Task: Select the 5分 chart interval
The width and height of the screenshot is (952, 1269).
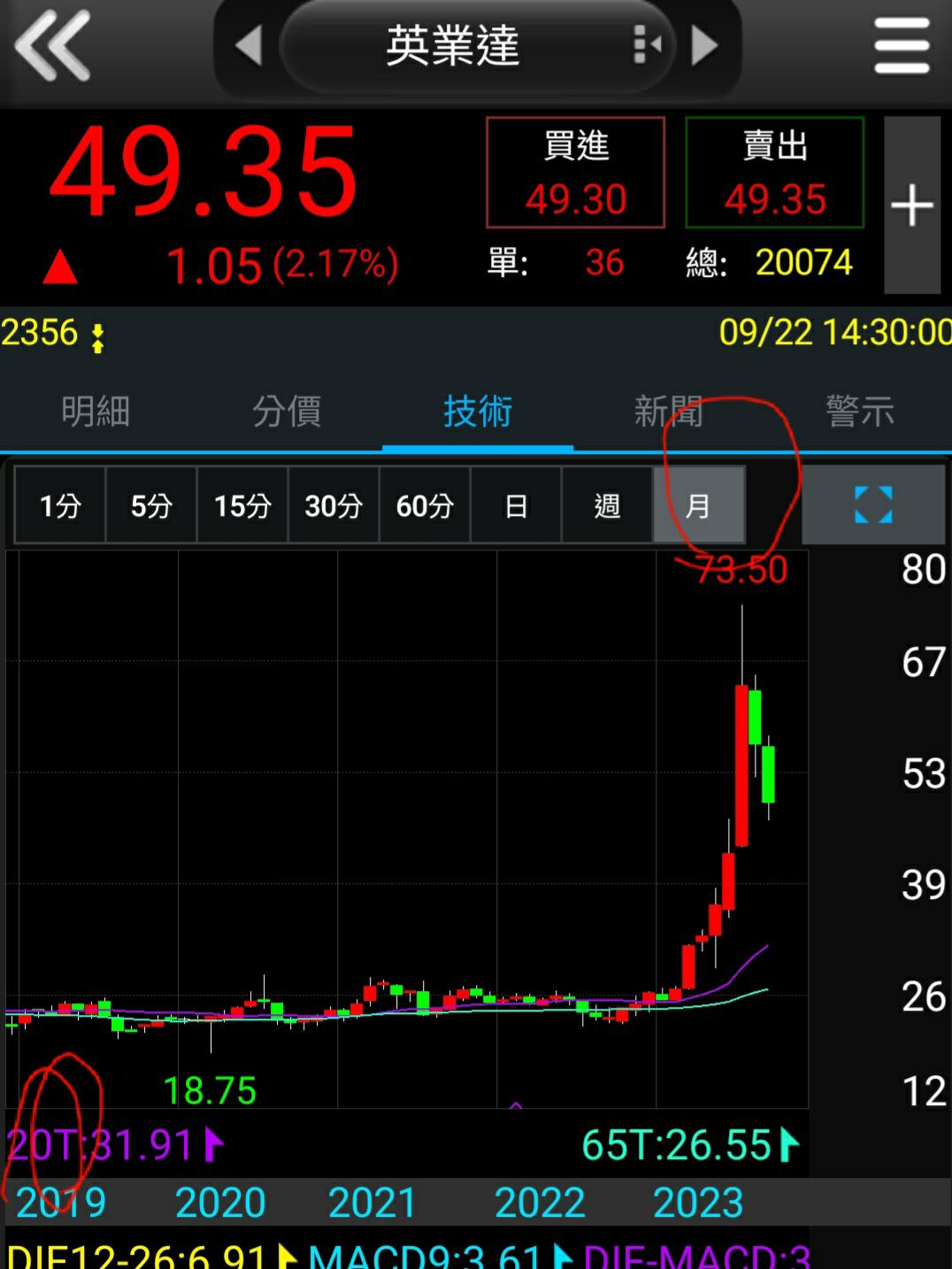Action: click(151, 505)
